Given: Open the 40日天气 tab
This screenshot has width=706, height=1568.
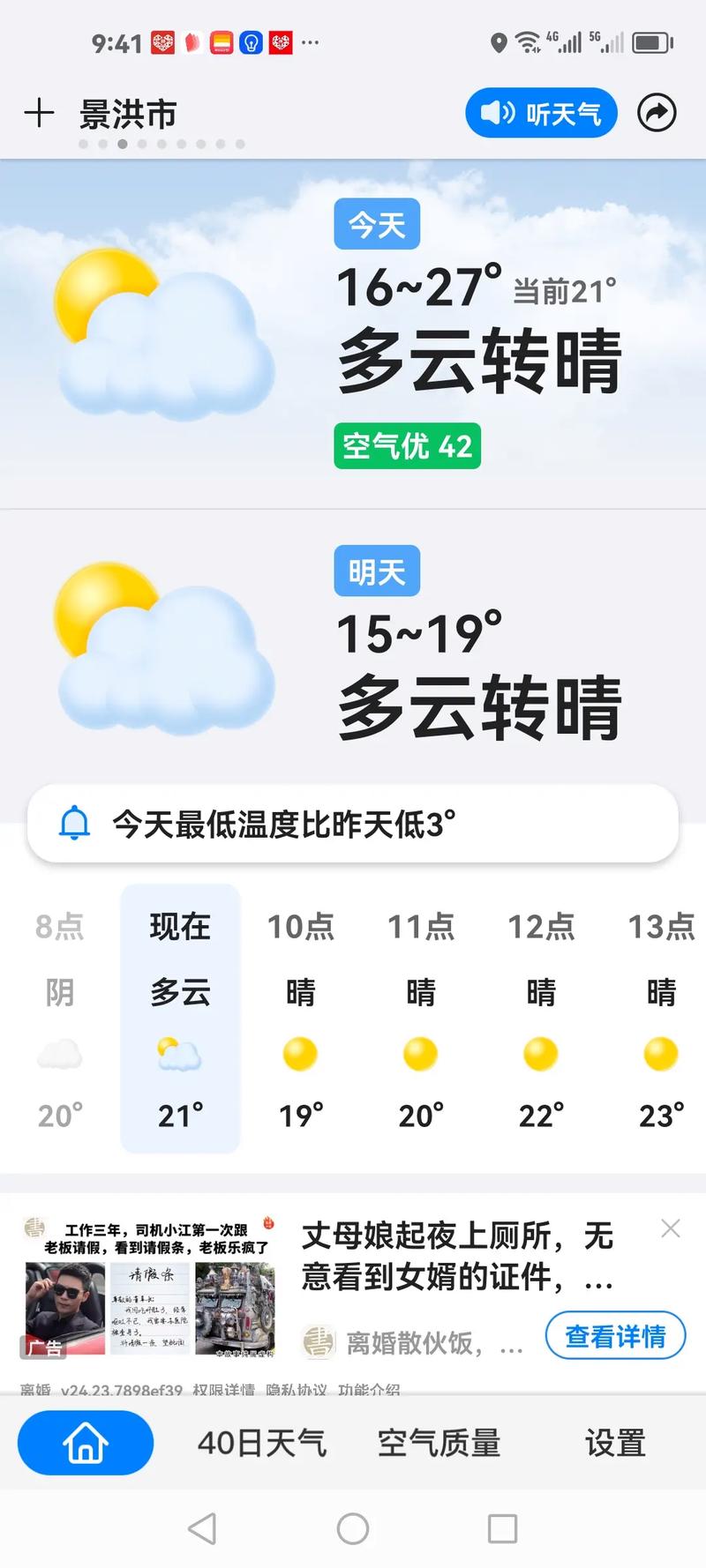Looking at the screenshot, I should (x=262, y=1443).
